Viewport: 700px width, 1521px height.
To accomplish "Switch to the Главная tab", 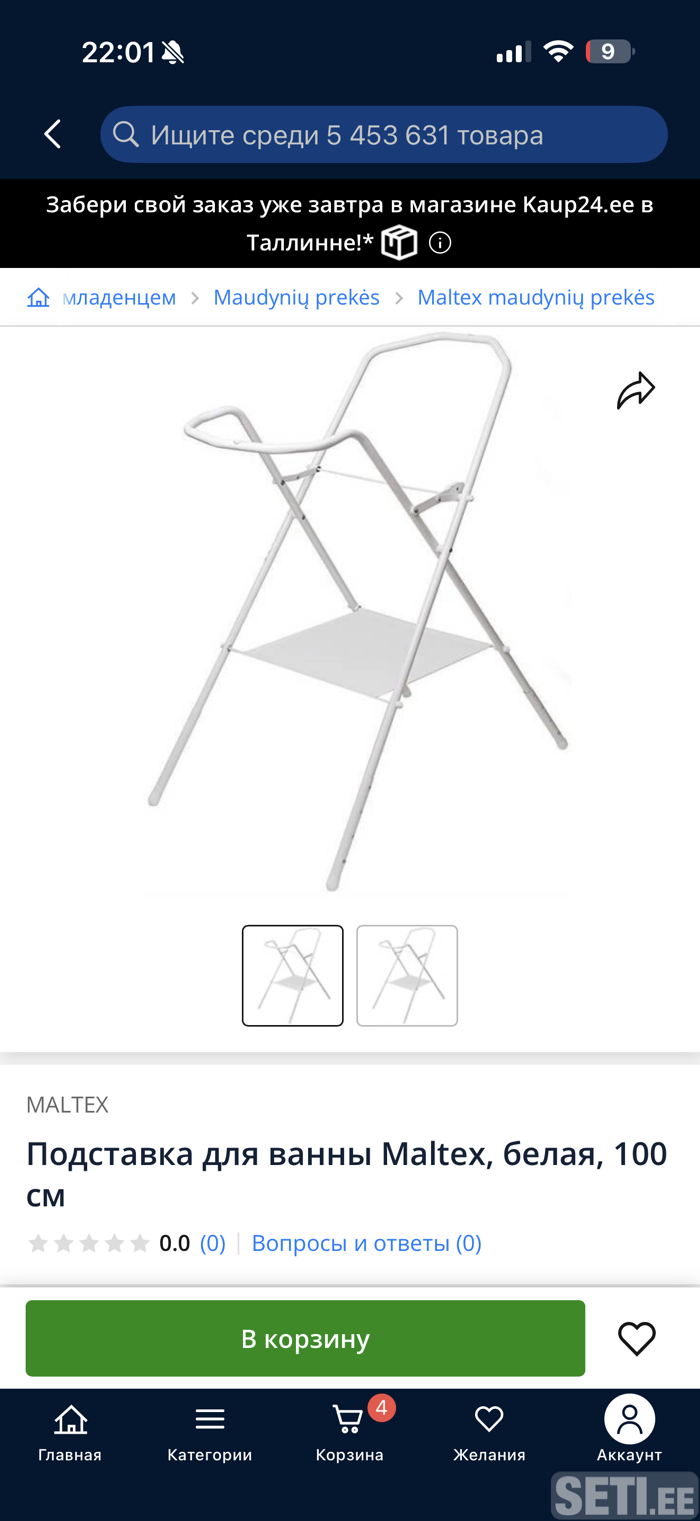I will point(70,1432).
